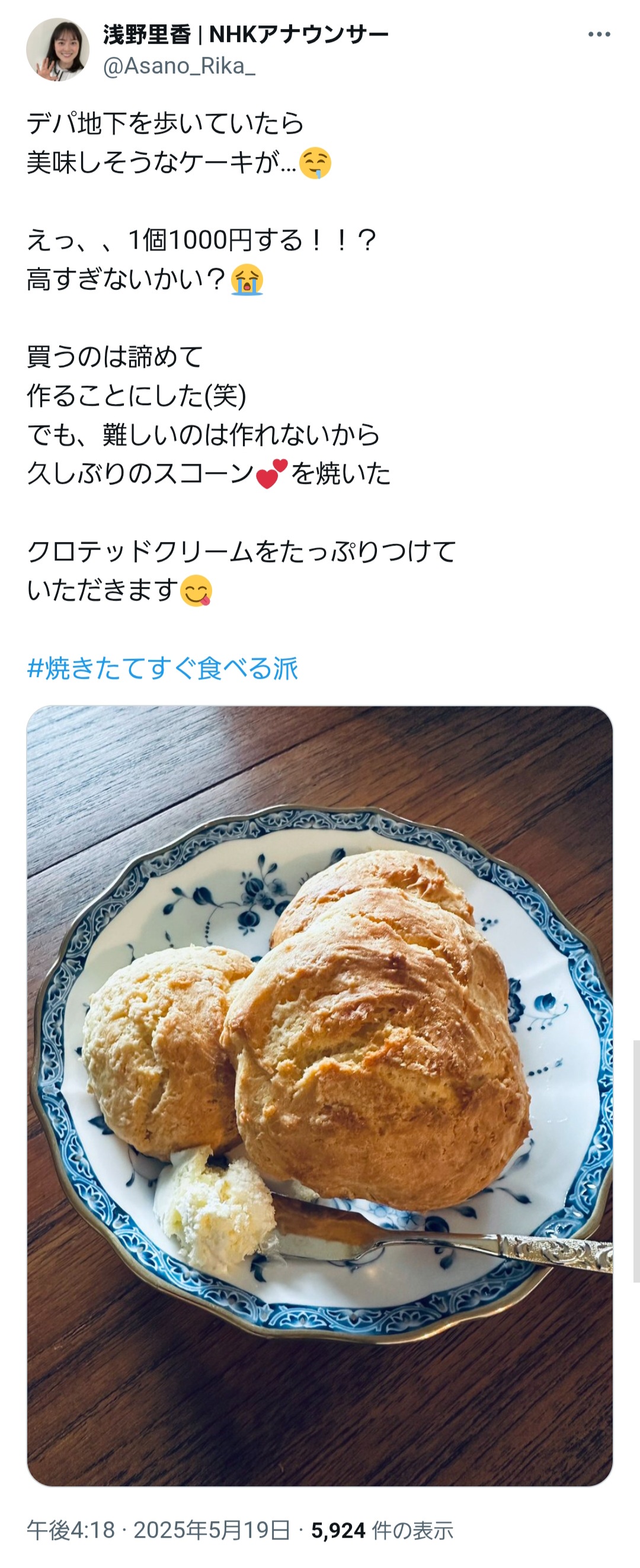Viewport: 640px width, 1568px height.
Task: Open the #焼きたてすぐ食べる派 hashtag
Action: 162,668
